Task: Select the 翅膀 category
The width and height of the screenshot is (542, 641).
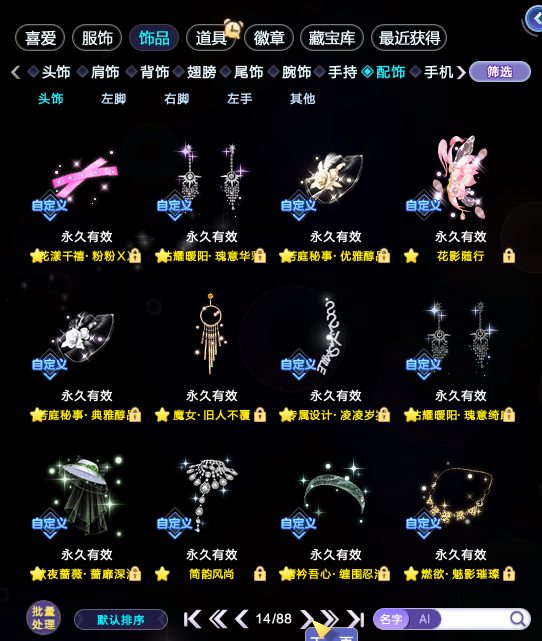Action: [195, 72]
